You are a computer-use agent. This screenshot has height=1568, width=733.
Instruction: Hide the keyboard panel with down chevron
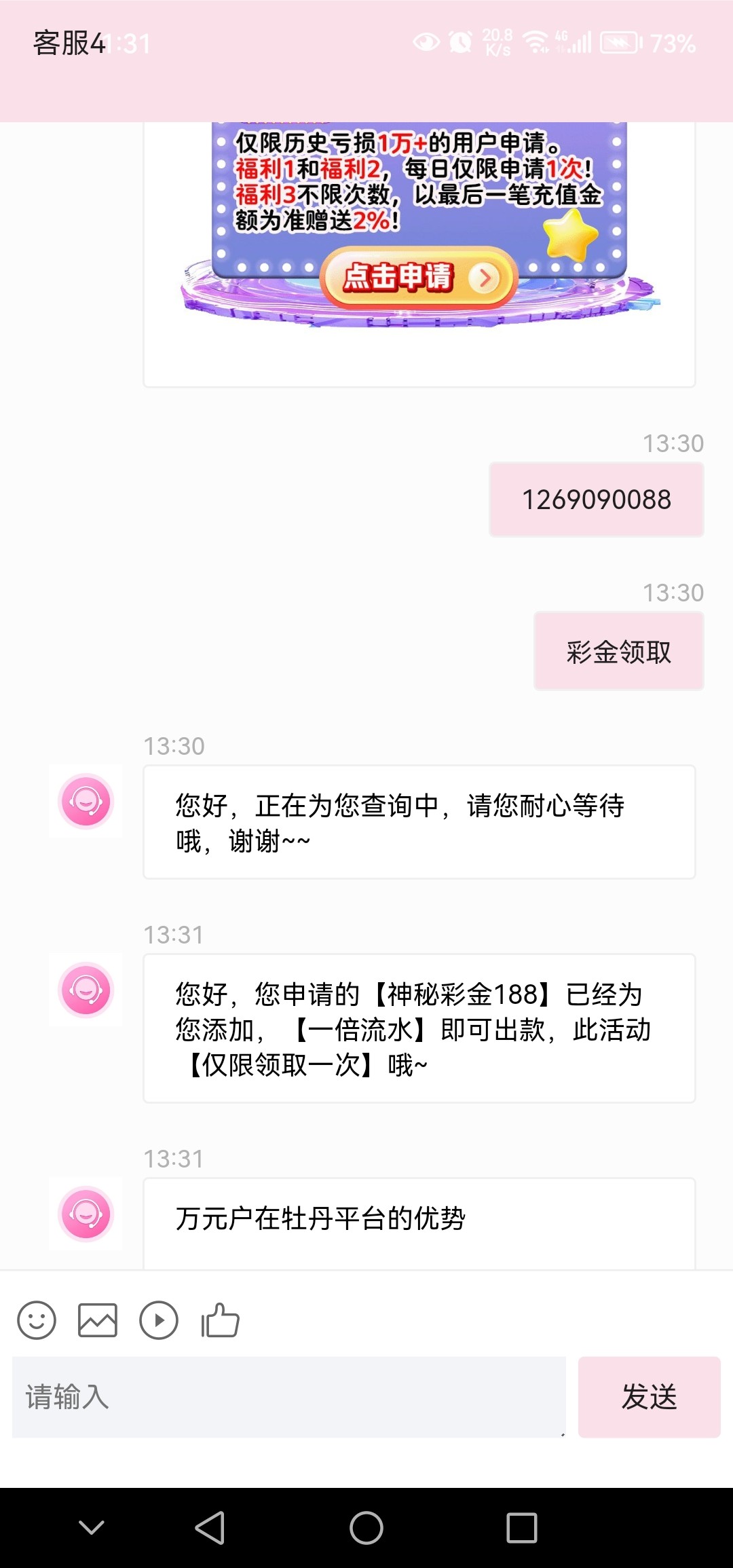[x=92, y=1528]
